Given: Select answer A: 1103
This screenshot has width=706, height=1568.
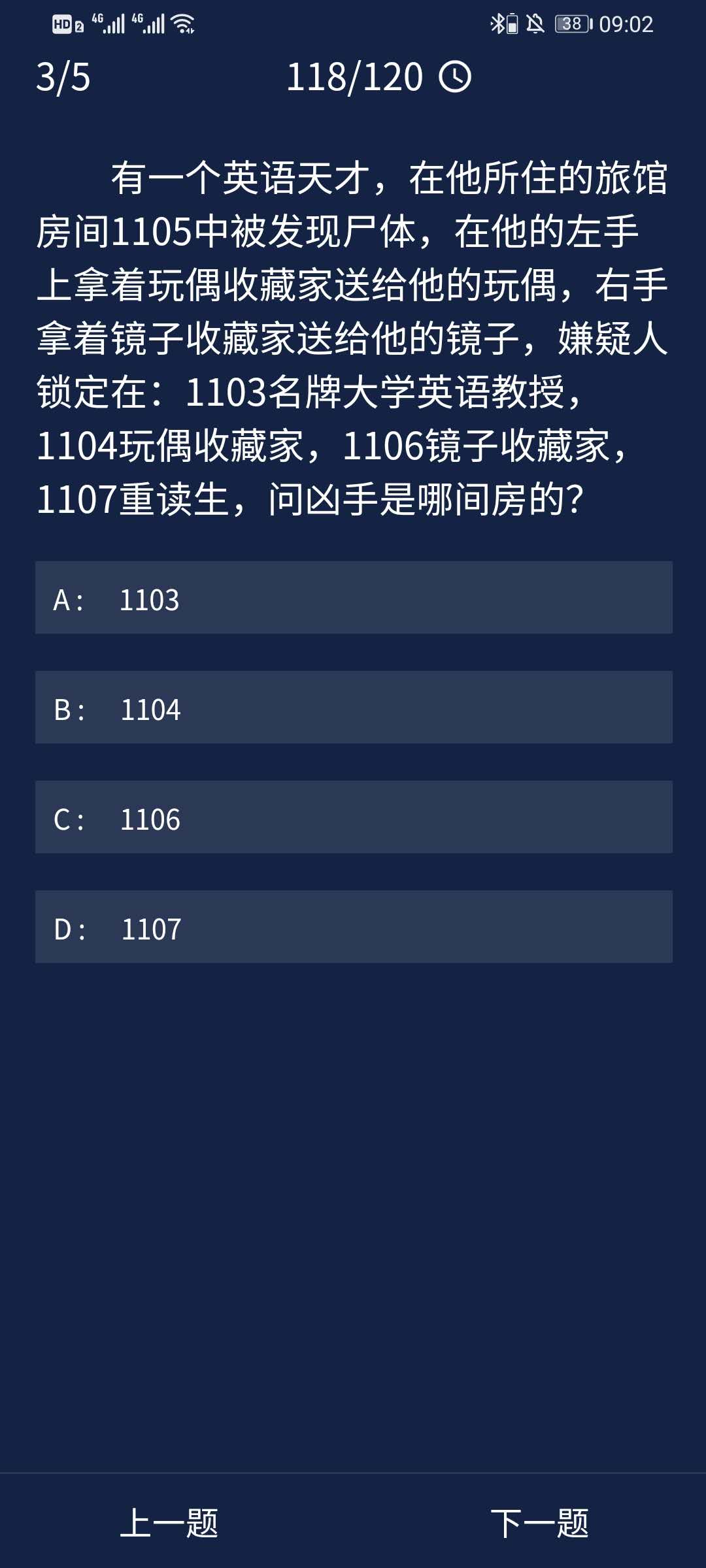Looking at the screenshot, I should pos(353,598).
